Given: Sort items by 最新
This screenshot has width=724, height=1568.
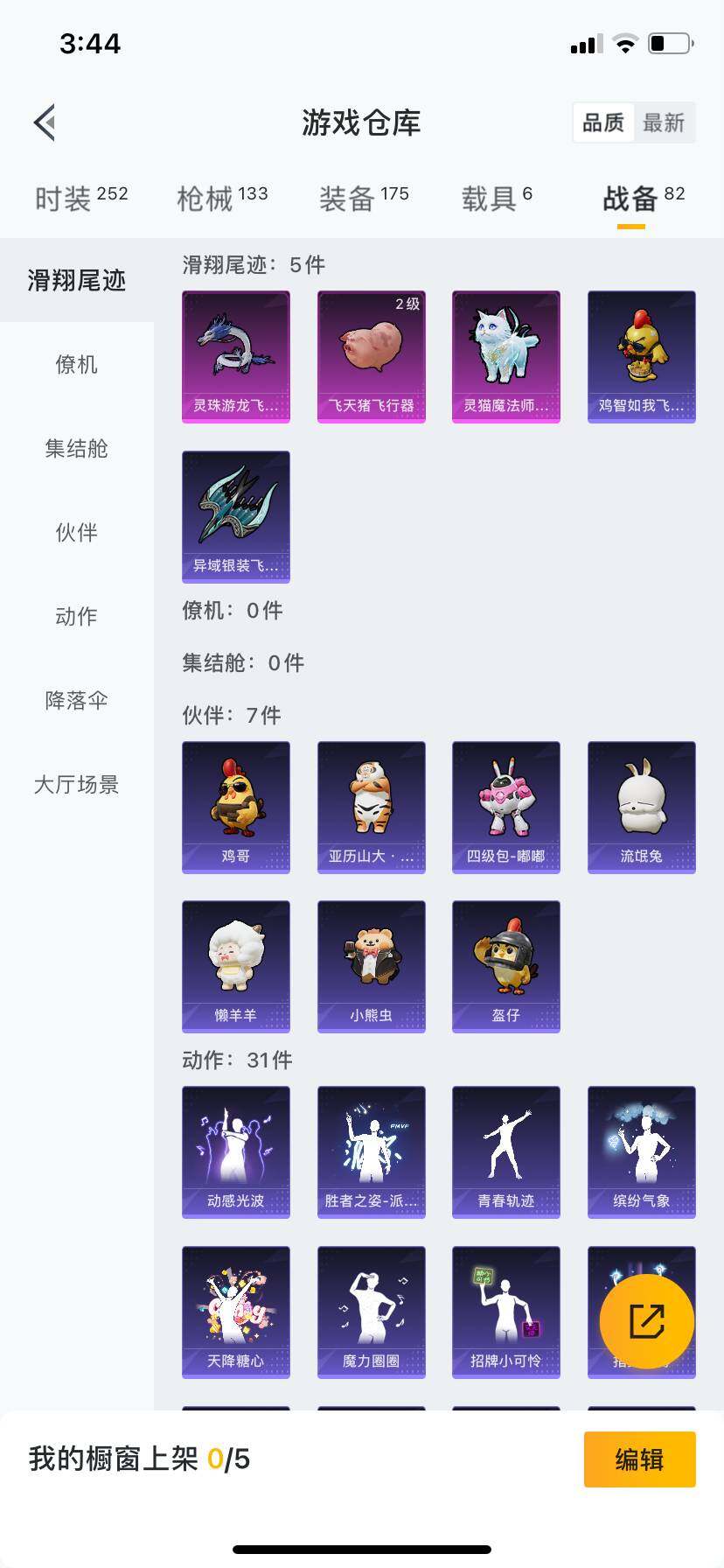Looking at the screenshot, I should [x=665, y=122].
